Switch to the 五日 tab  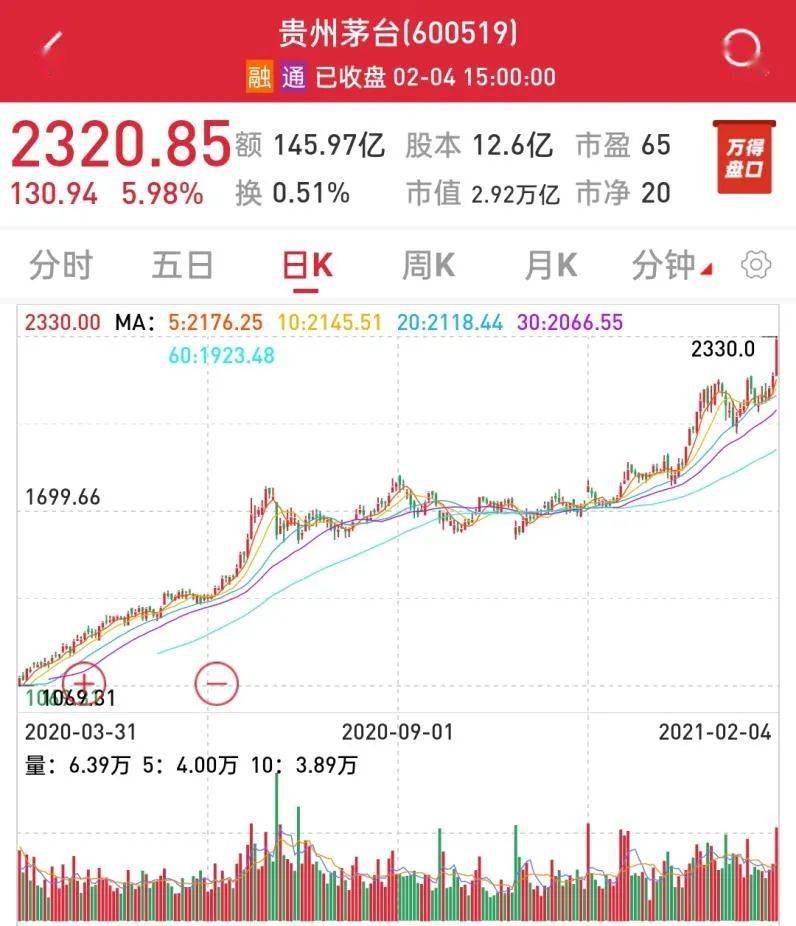coord(183,263)
